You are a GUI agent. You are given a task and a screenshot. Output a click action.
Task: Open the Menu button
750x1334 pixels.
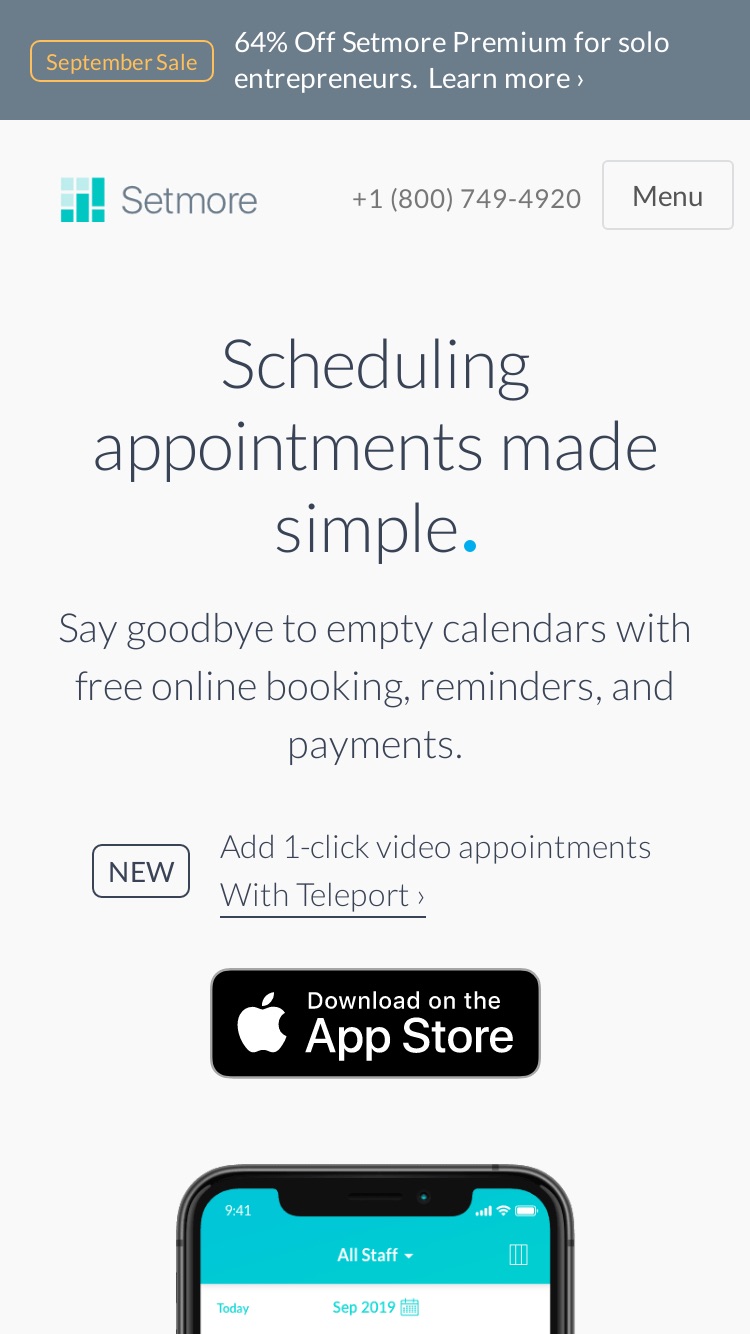667,195
